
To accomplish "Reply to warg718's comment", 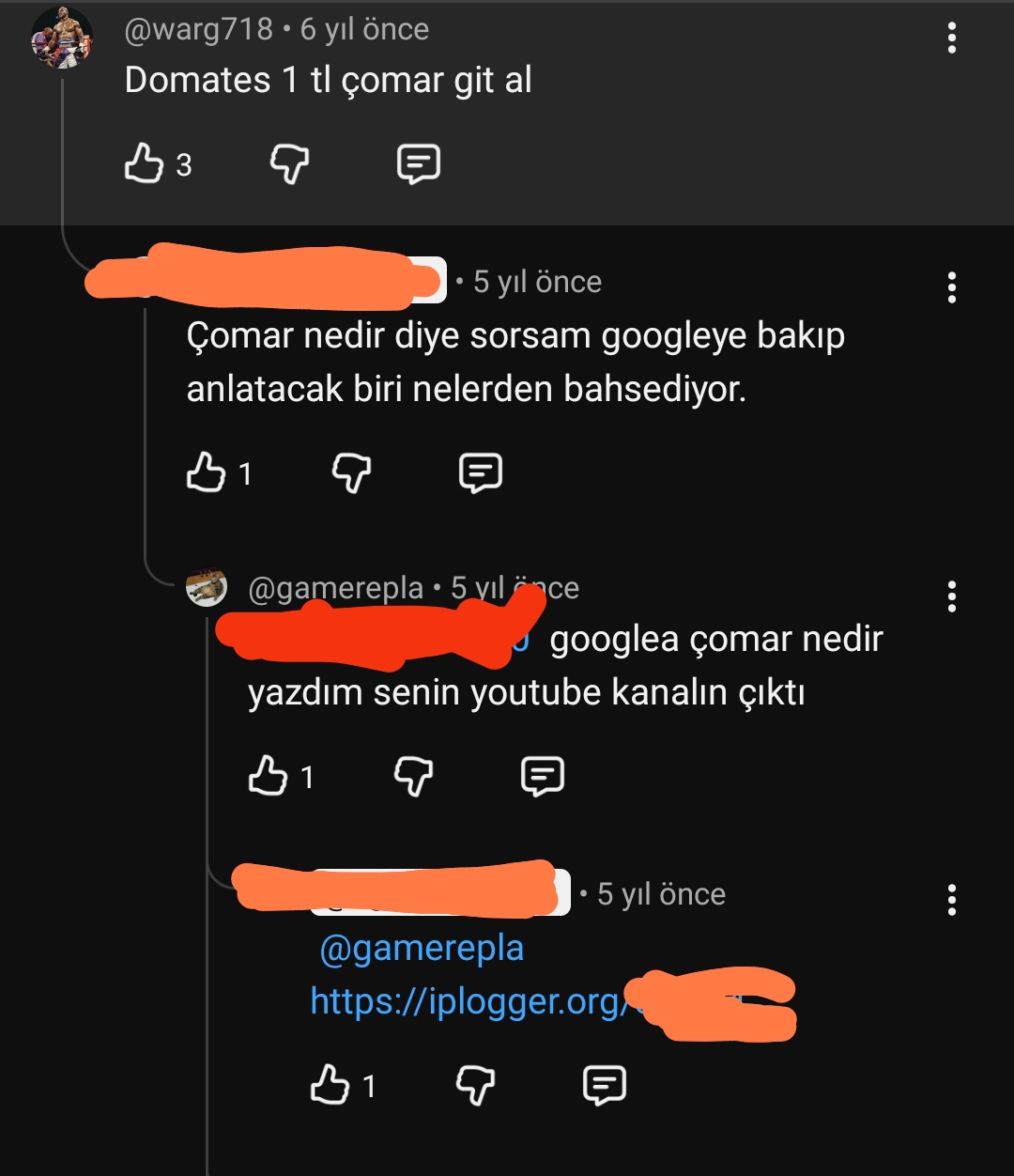I will tap(419, 164).
